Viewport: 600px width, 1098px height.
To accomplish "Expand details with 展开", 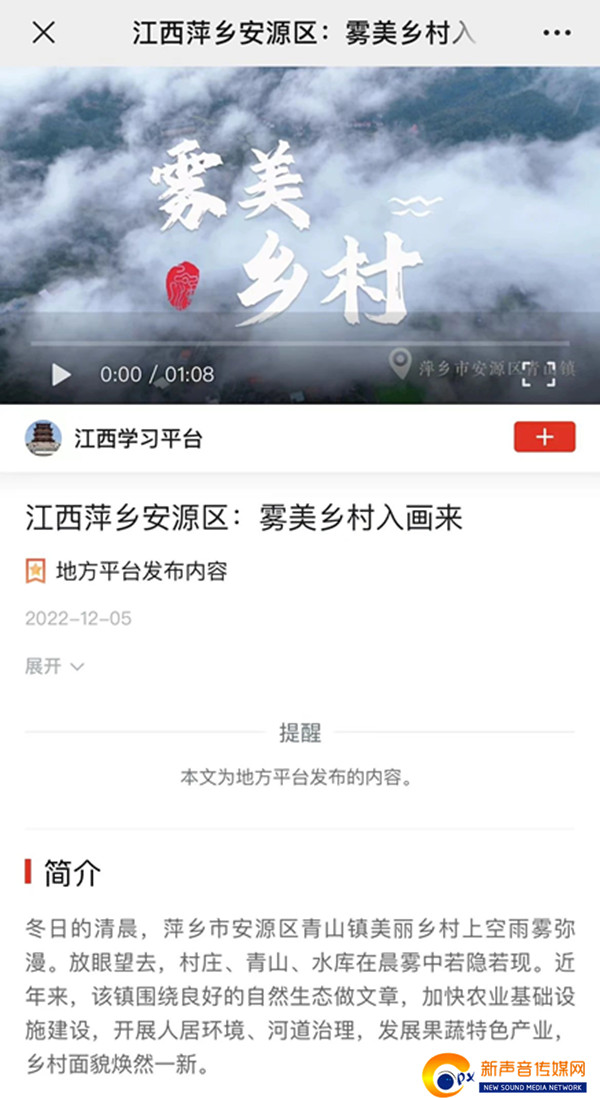I will (54, 666).
